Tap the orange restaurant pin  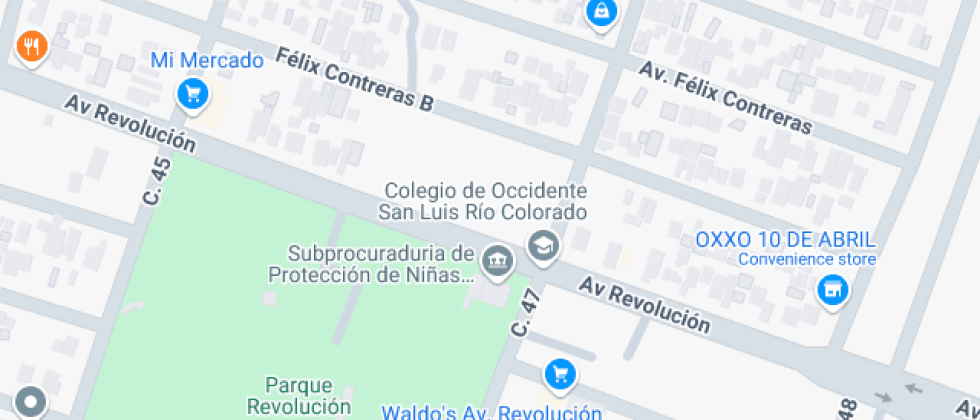pyautogui.click(x=32, y=46)
